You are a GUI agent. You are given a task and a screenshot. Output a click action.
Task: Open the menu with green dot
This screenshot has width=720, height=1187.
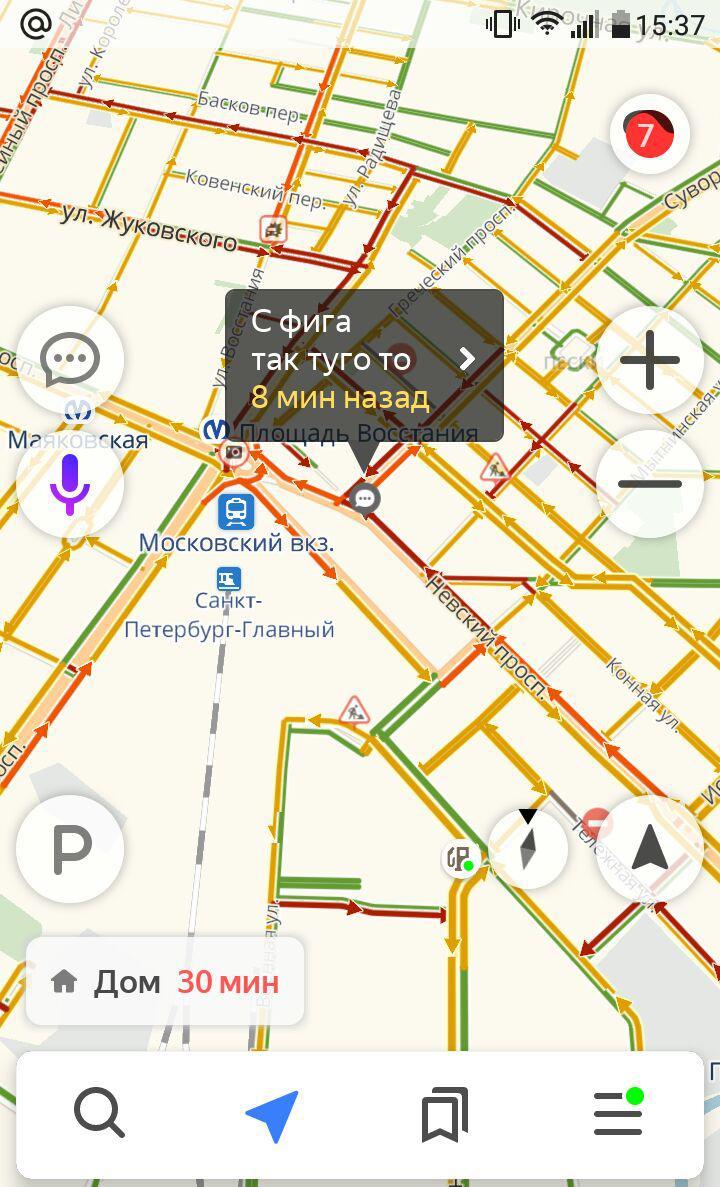619,1113
